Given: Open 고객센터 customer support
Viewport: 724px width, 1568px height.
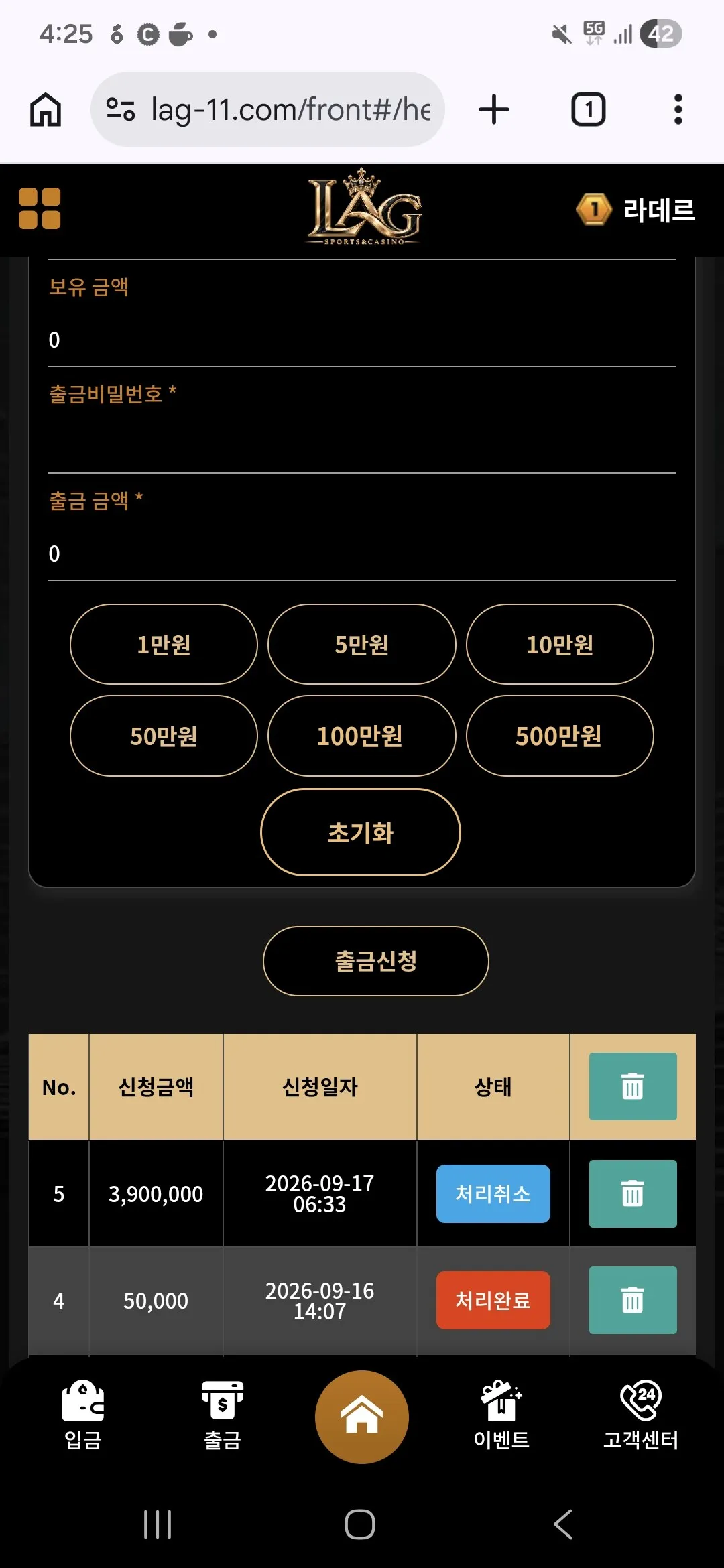Looking at the screenshot, I should [641, 1415].
